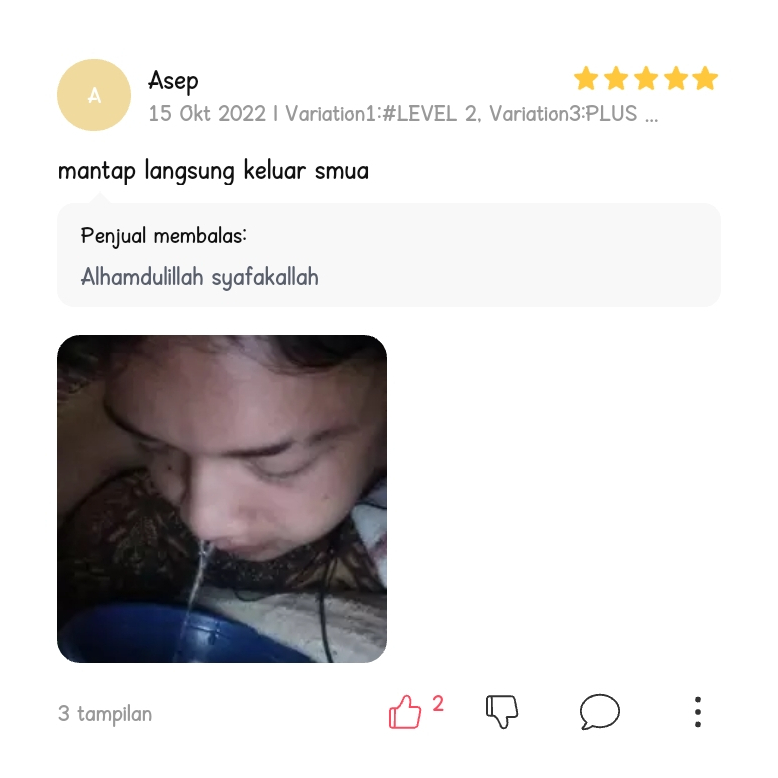This screenshot has width=778, height=778.
Task: Open Asep's profile avatar
Action: (x=95, y=95)
